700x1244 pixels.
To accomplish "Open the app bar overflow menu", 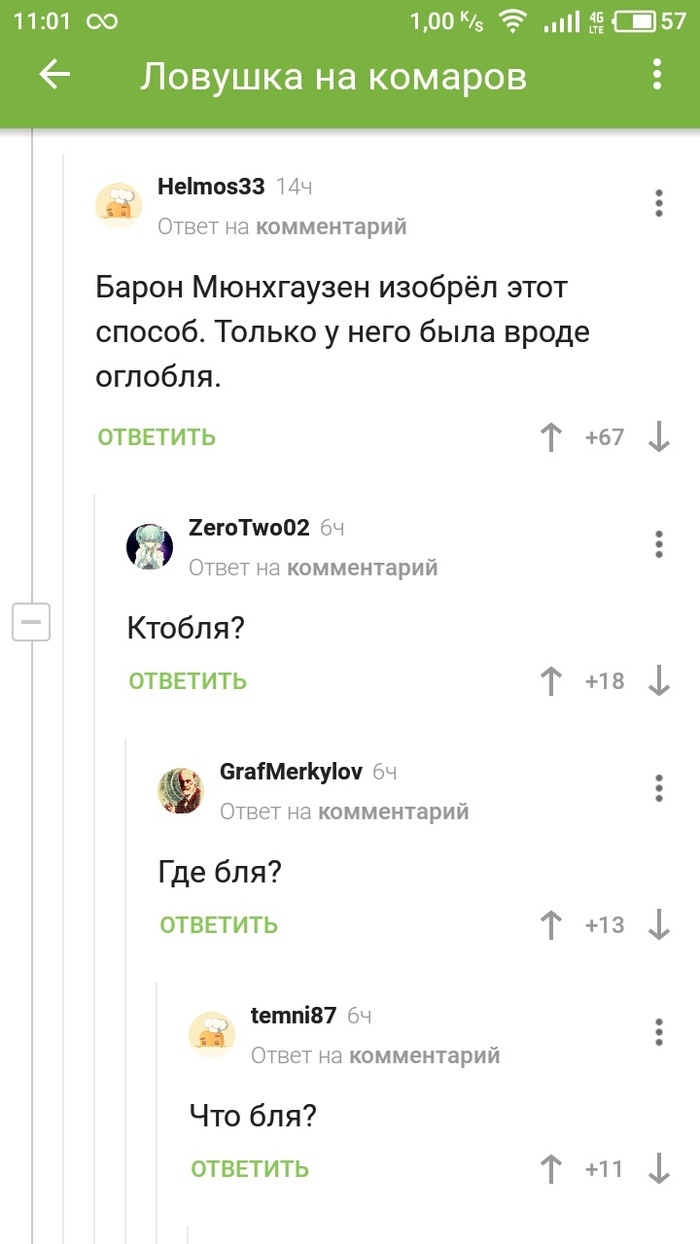I will (x=657, y=75).
